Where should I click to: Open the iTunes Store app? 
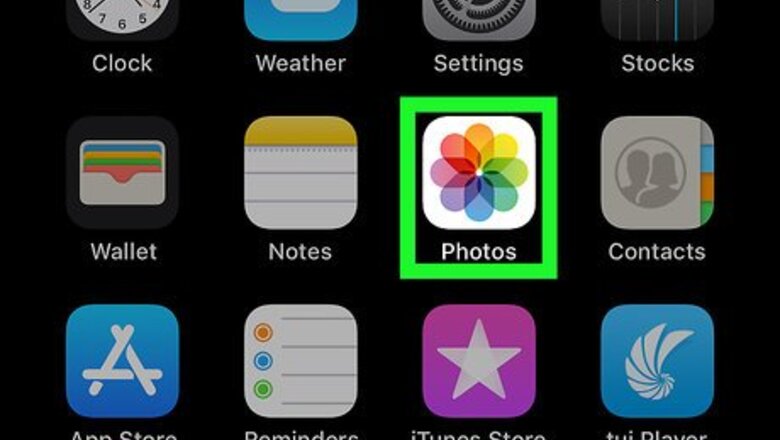pos(479,361)
